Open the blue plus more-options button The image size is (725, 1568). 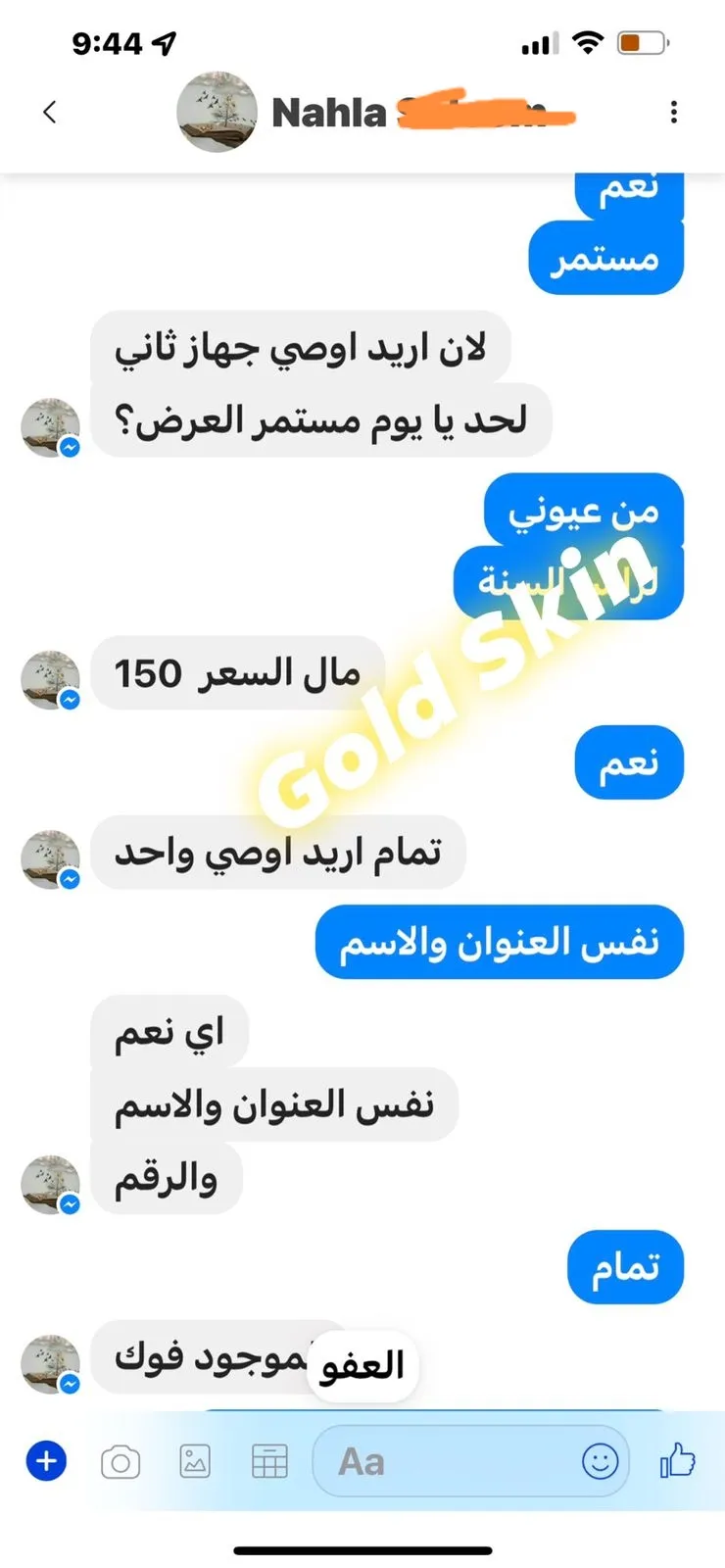(46, 1461)
